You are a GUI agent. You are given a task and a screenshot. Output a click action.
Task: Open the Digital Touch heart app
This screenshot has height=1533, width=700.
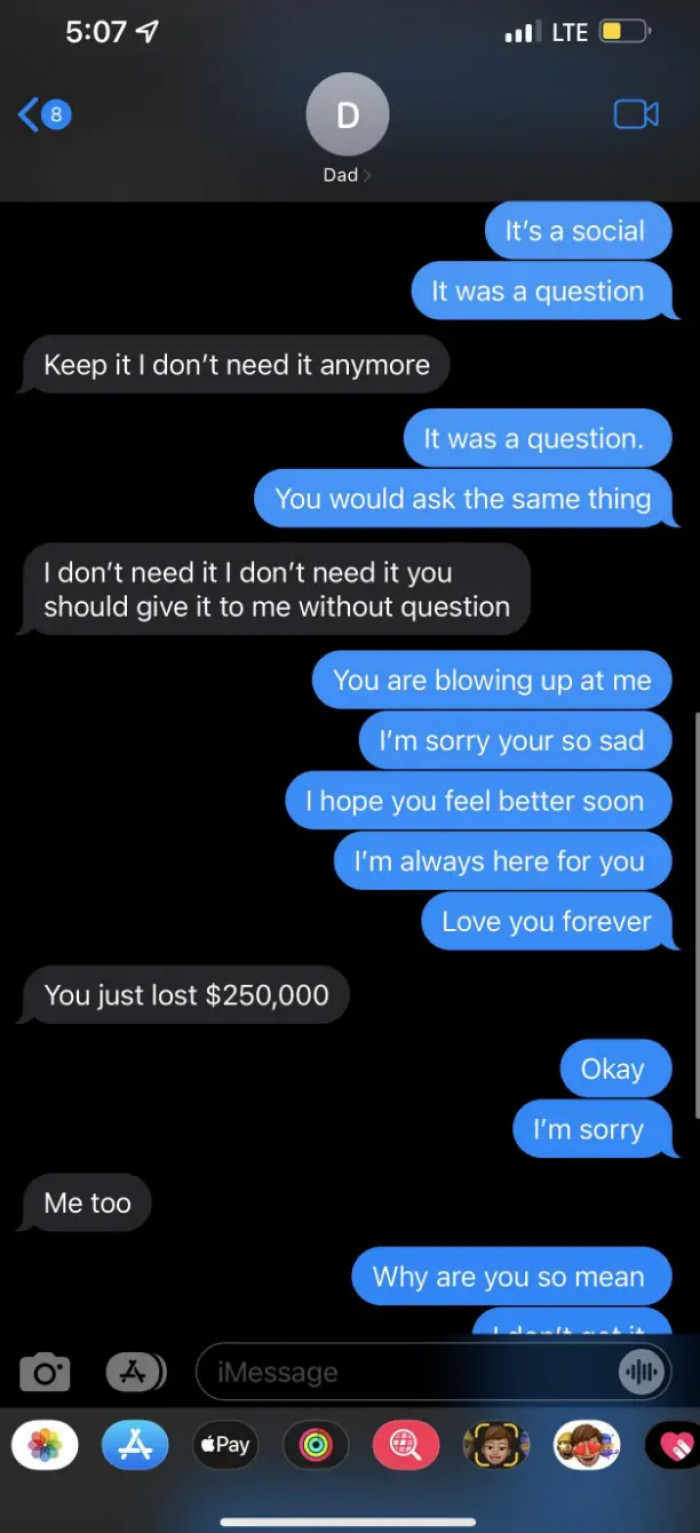click(x=672, y=1445)
